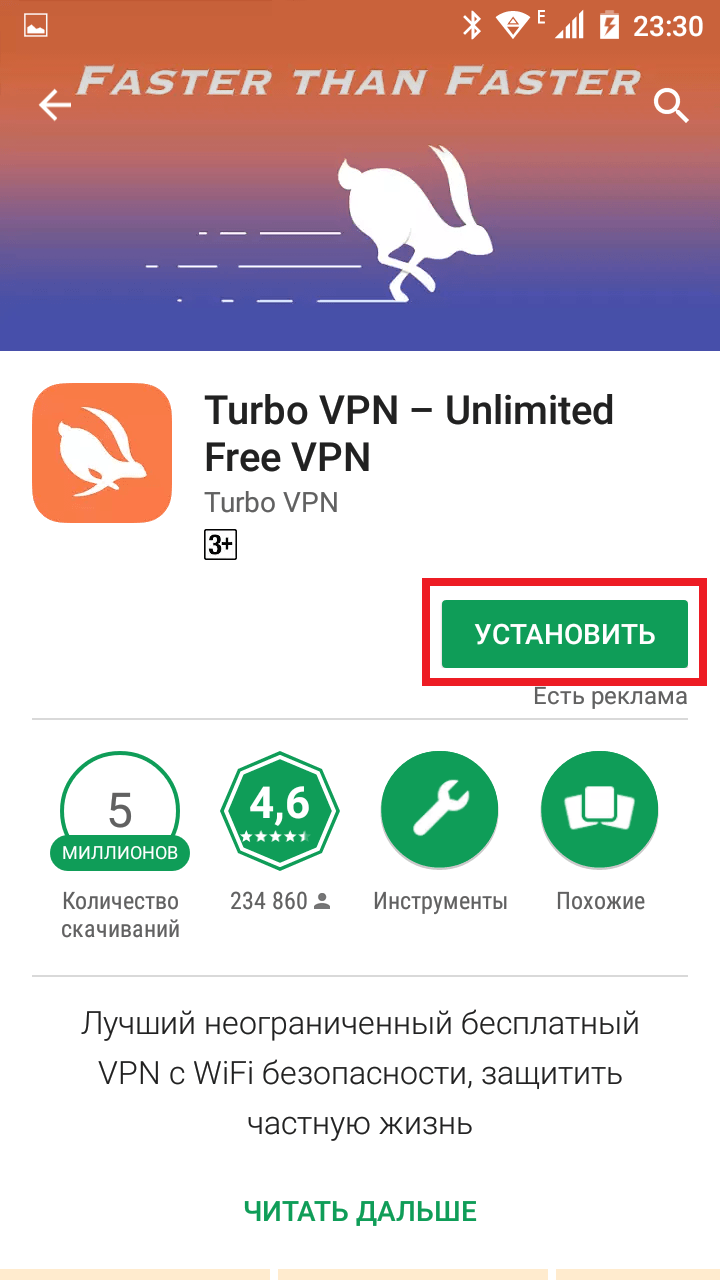The width and height of the screenshot is (720, 1280).
Task: Show Похожие similar apps
Action: click(600, 811)
